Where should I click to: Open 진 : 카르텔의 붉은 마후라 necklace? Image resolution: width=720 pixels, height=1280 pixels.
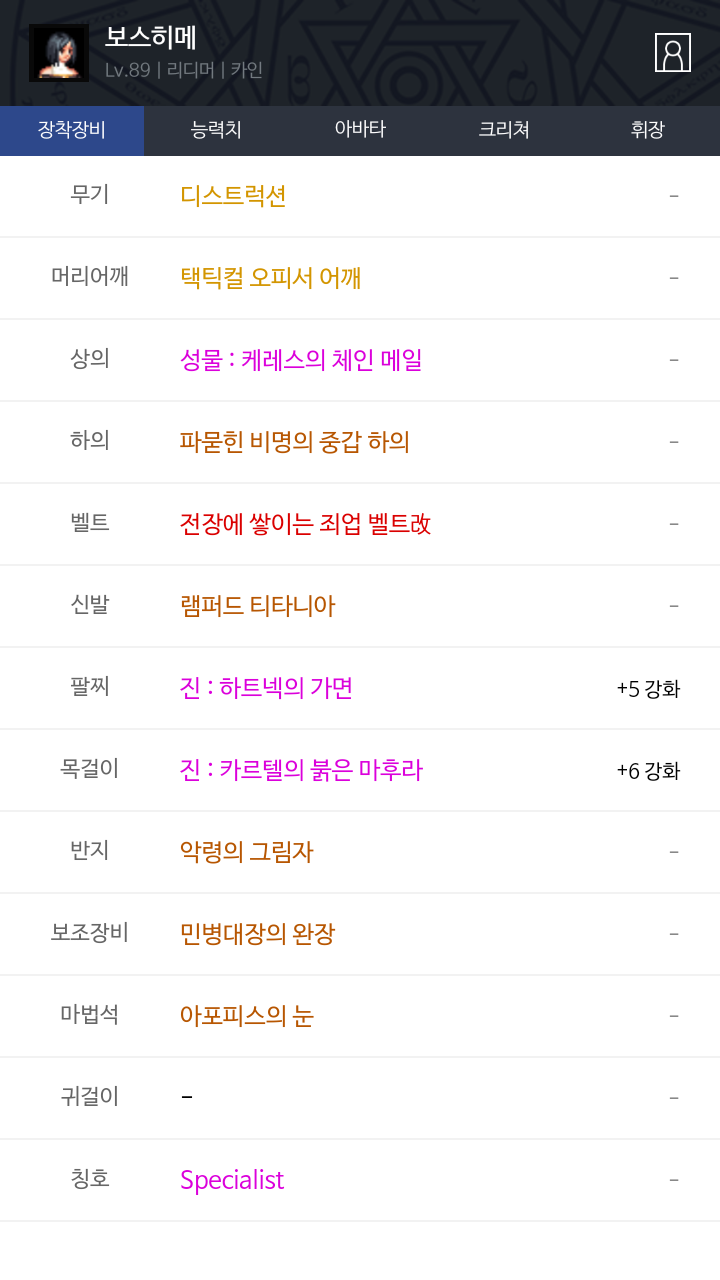(x=301, y=770)
